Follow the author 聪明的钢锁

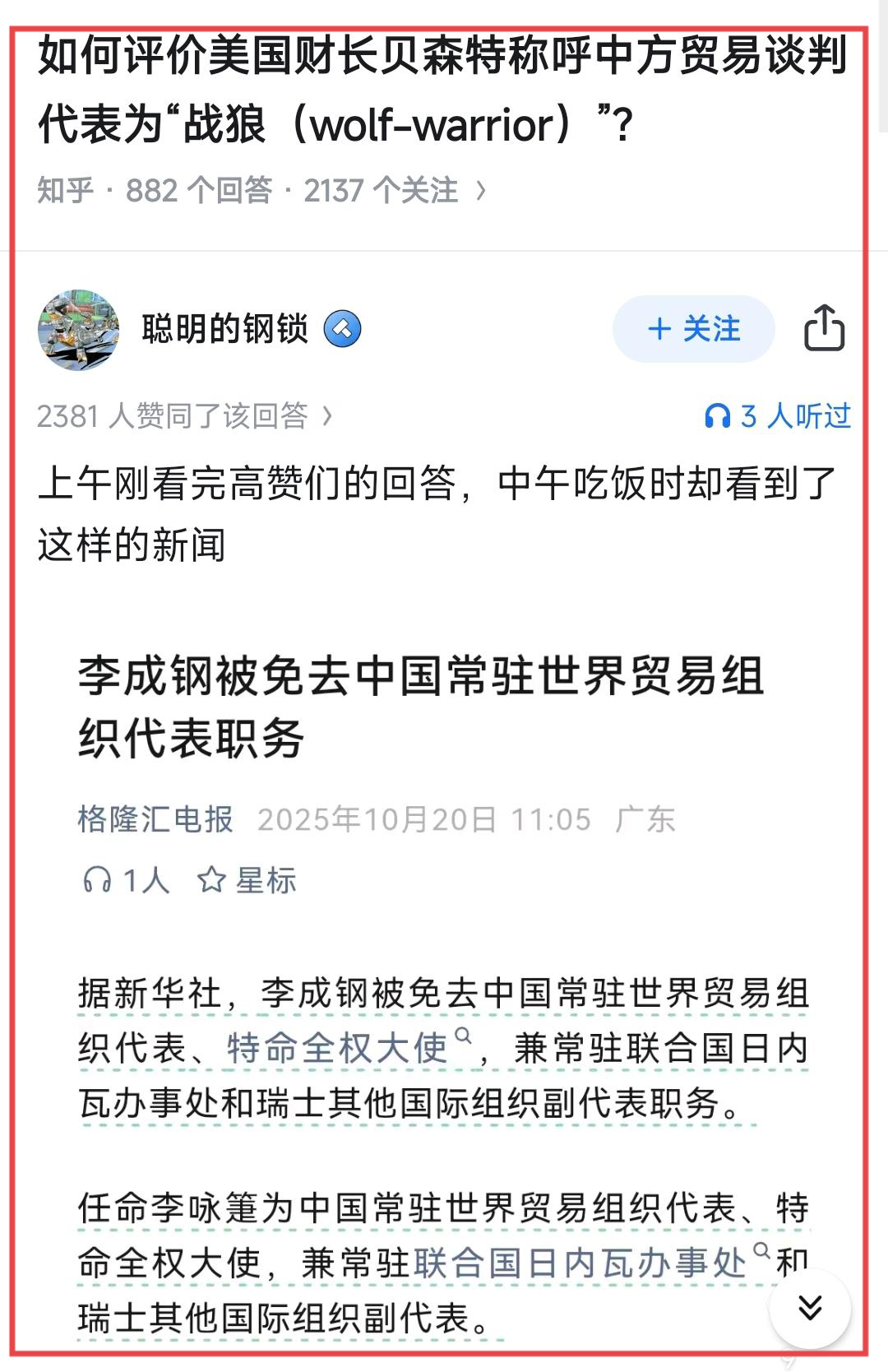[693, 329]
